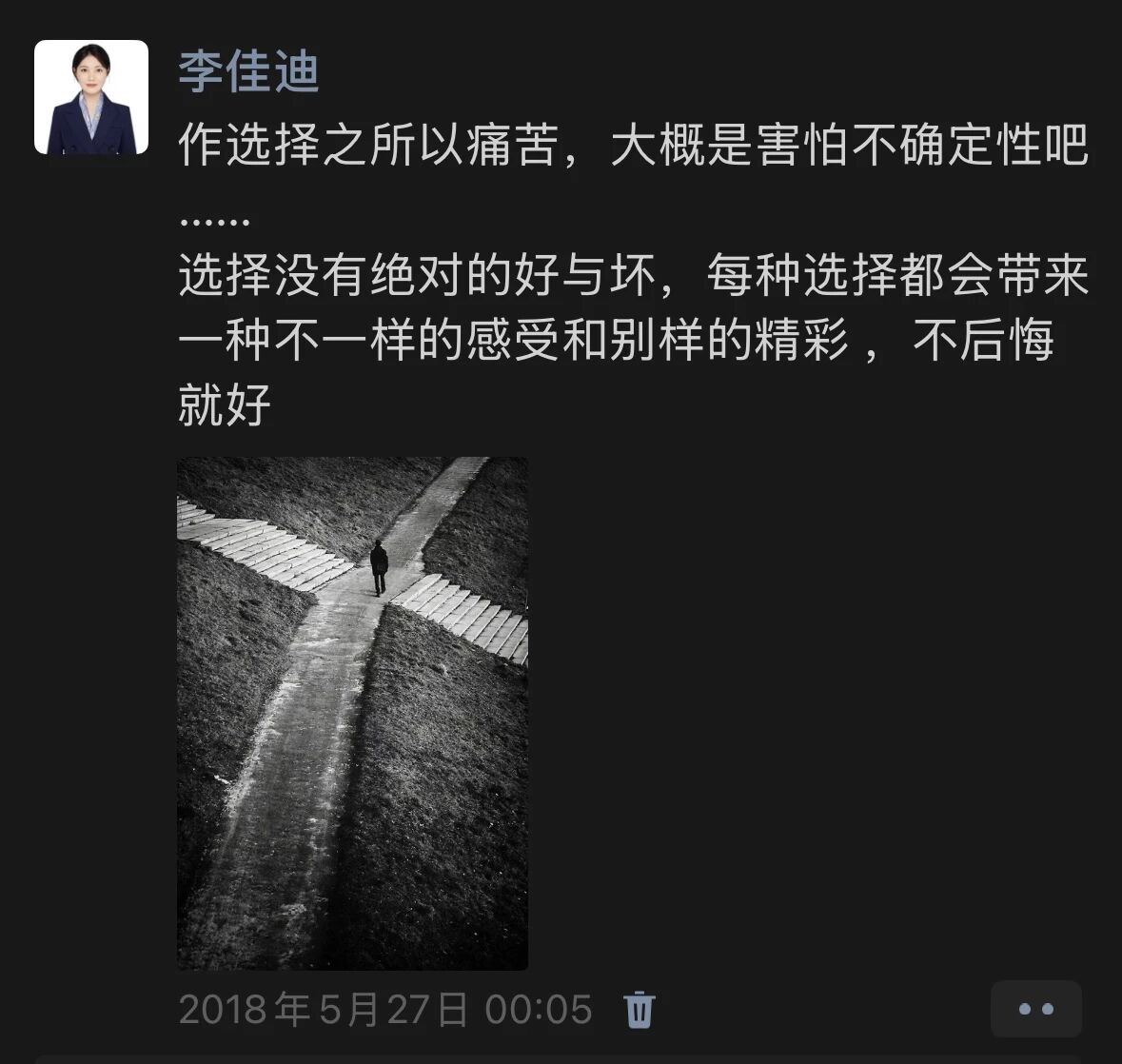Open the crossroads photo in the post
1122x1064 pixels.
point(352,713)
